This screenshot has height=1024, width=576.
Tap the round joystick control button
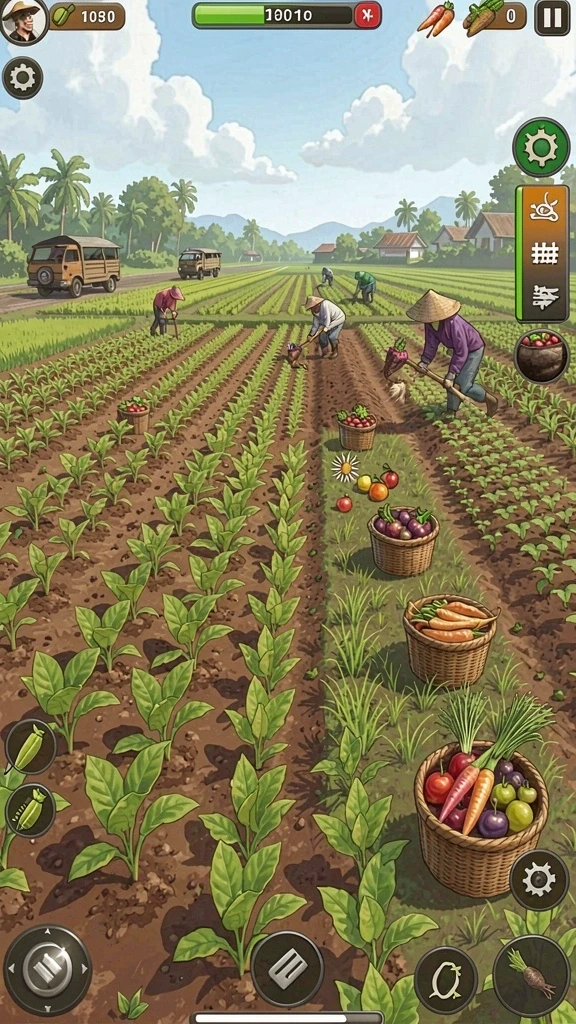tap(48, 970)
